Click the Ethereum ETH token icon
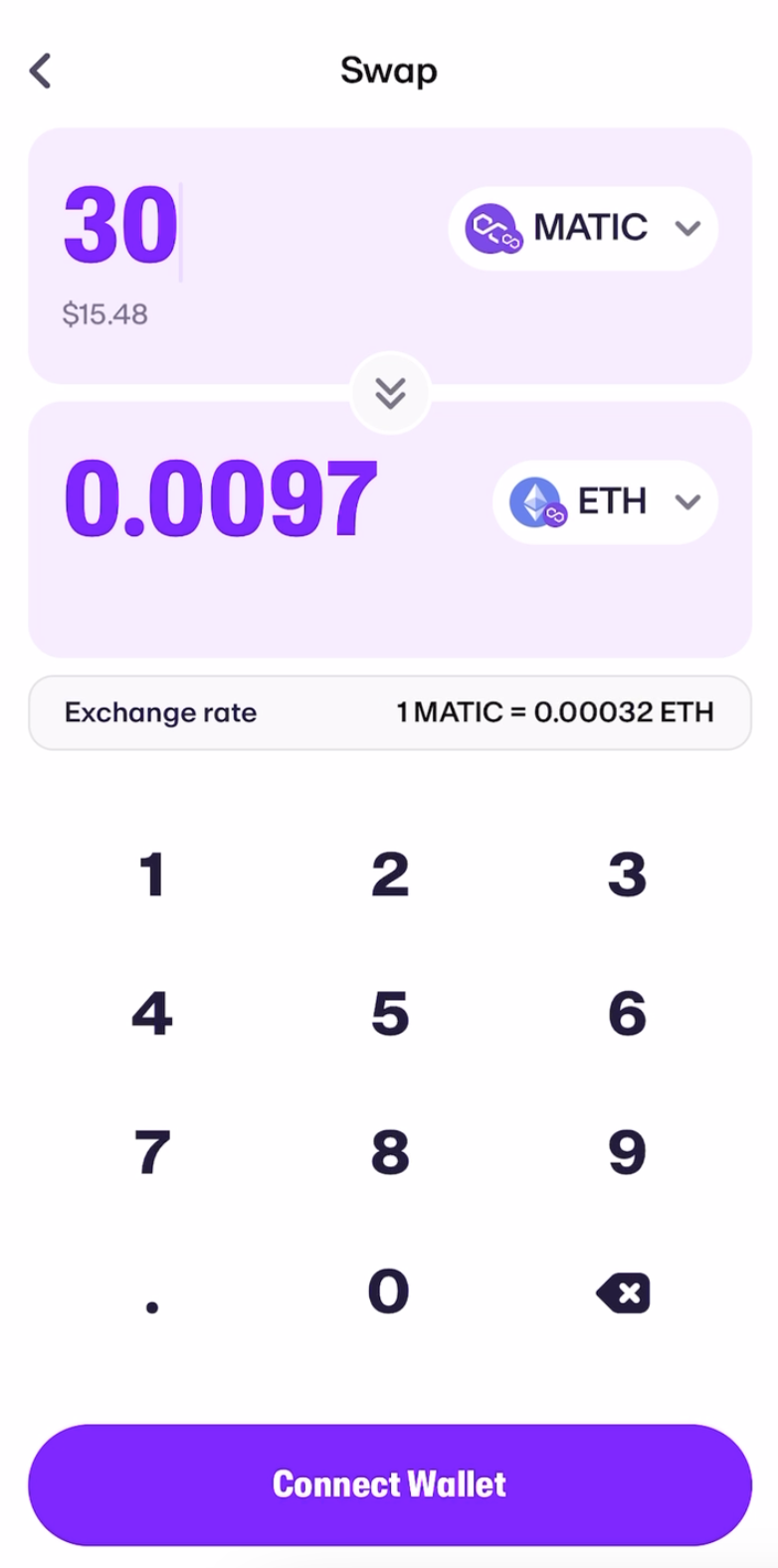Viewport: 778px width, 1568px height. [x=534, y=501]
